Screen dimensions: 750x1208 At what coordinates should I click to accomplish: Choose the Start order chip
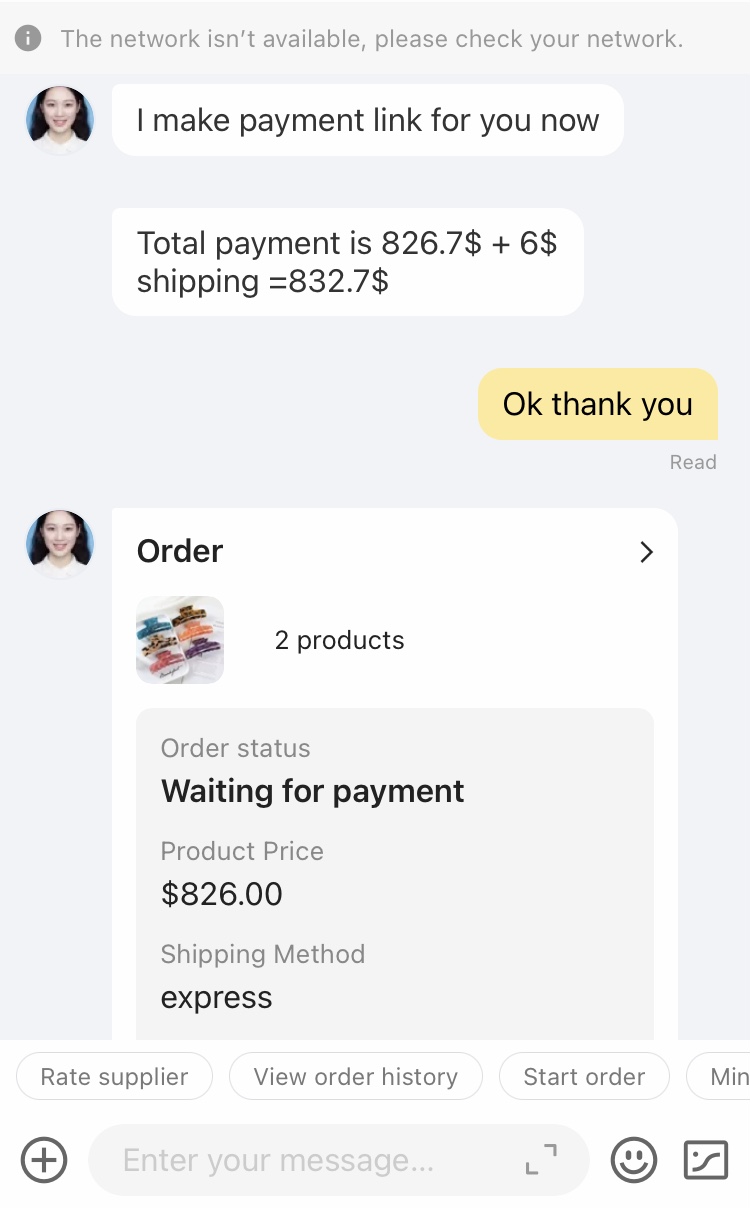(x=584, y=1077)
